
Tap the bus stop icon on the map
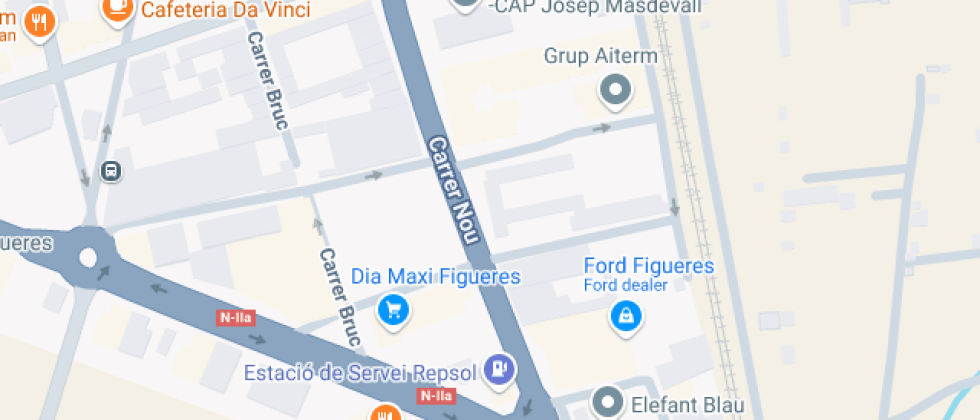coord(111,171)
